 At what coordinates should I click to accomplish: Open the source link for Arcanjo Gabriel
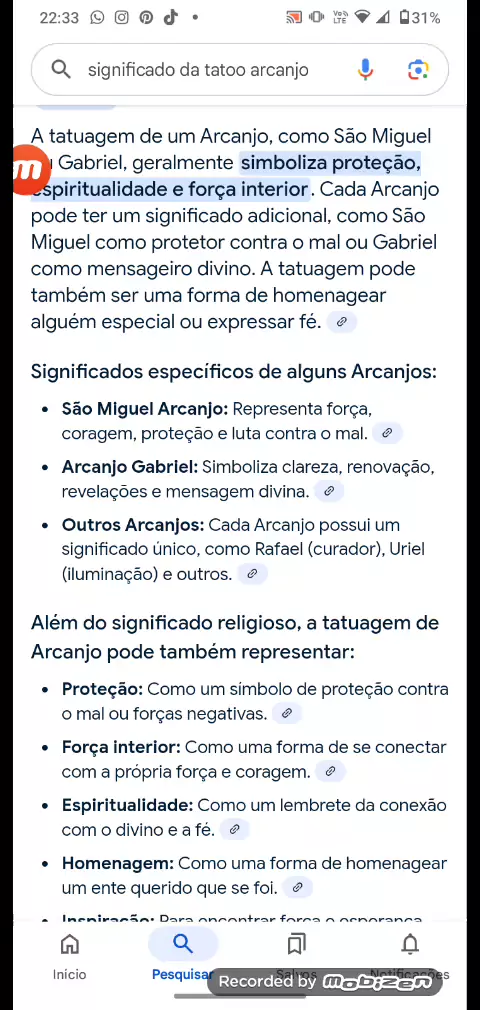click(x=329, y=491)
